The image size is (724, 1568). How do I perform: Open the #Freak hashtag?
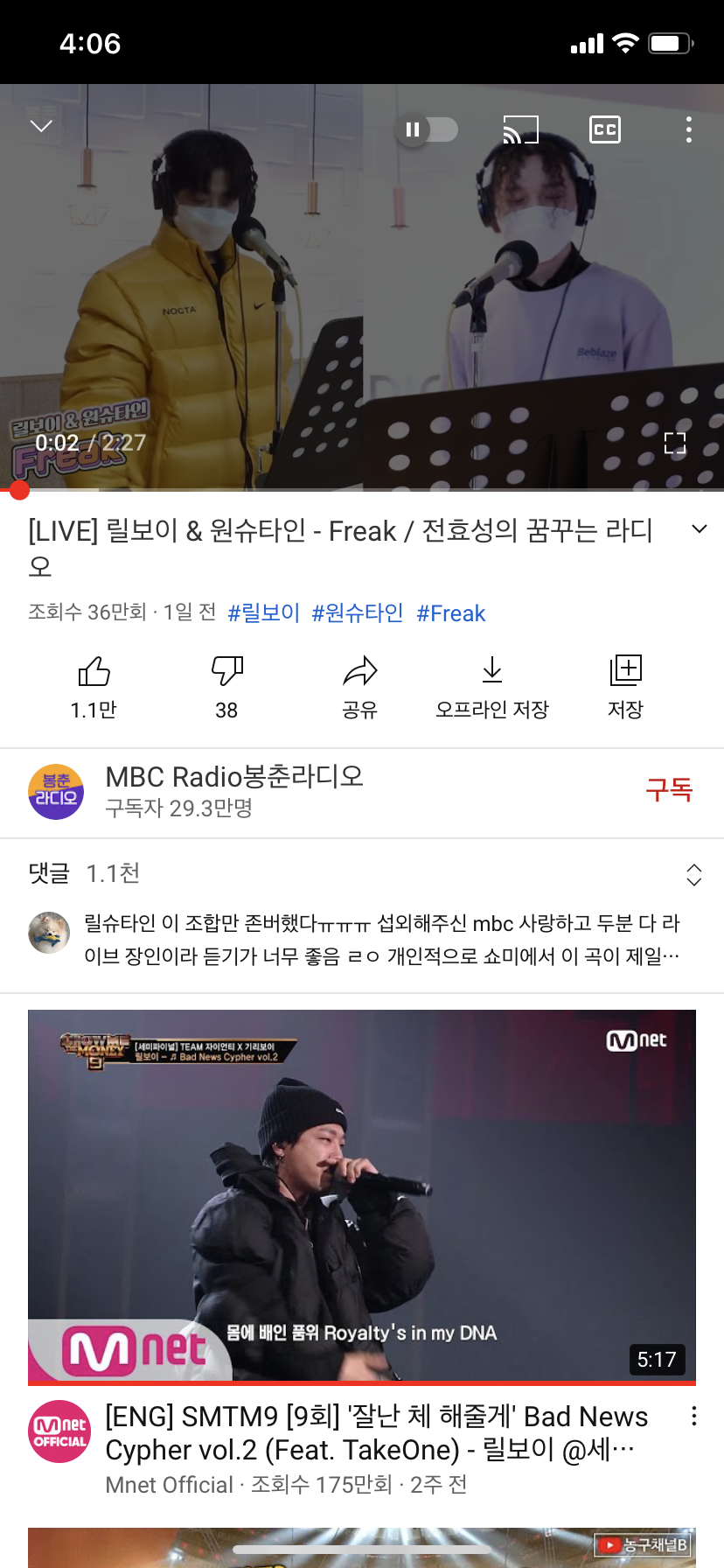(450, 613)
